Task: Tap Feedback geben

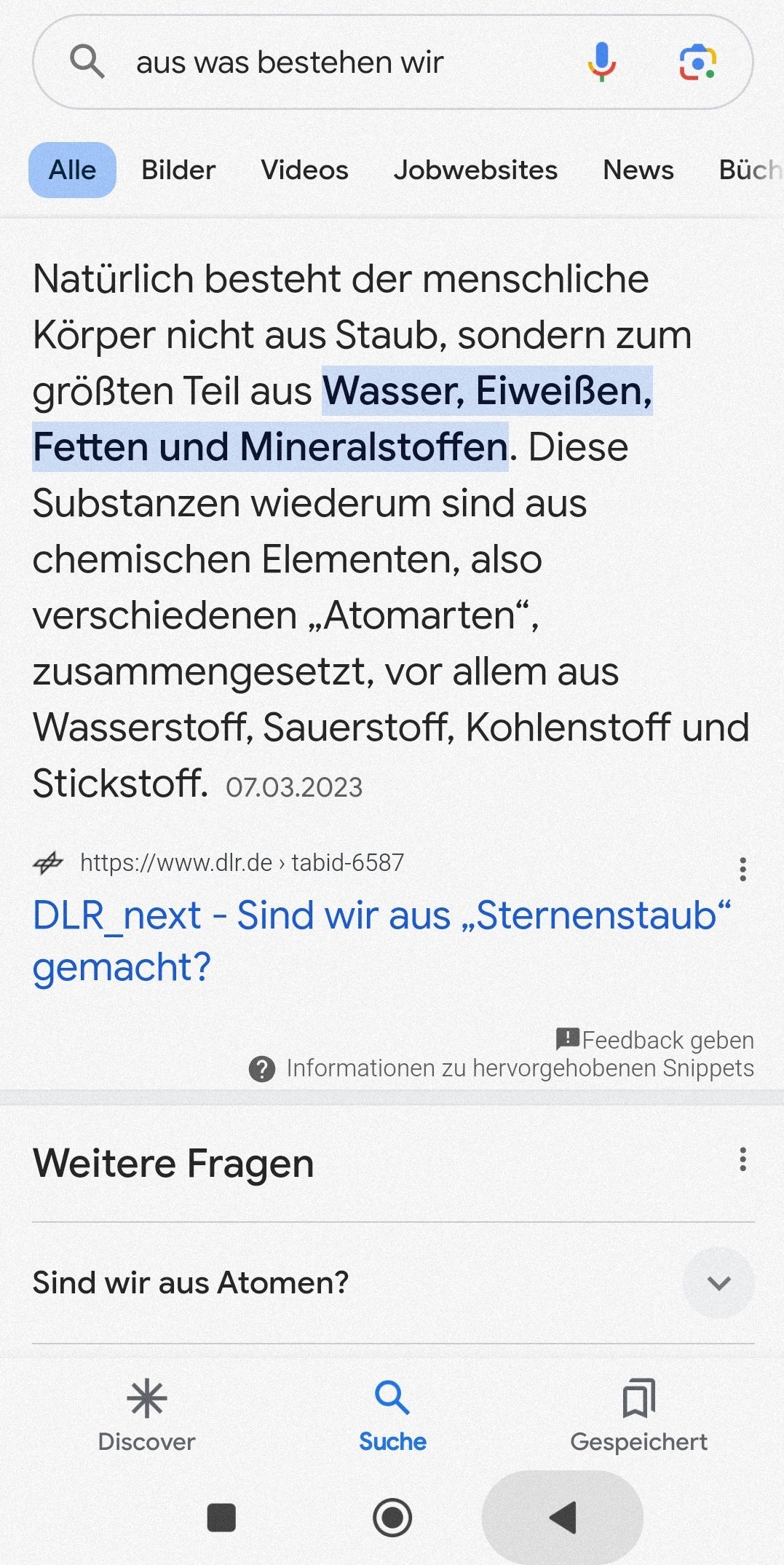Action: (655, 1040)
